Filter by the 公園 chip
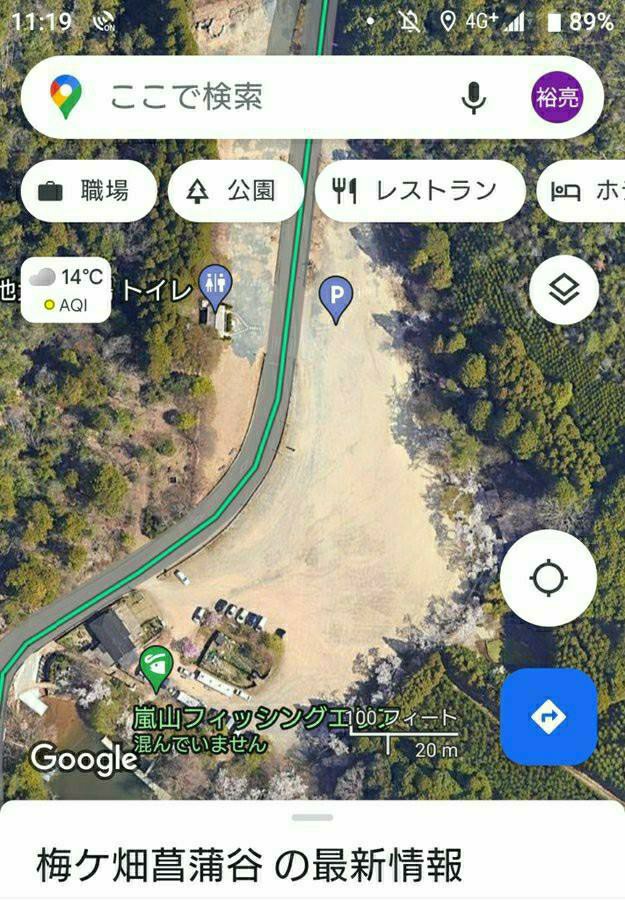625x900 pixels. click(235, 191)
